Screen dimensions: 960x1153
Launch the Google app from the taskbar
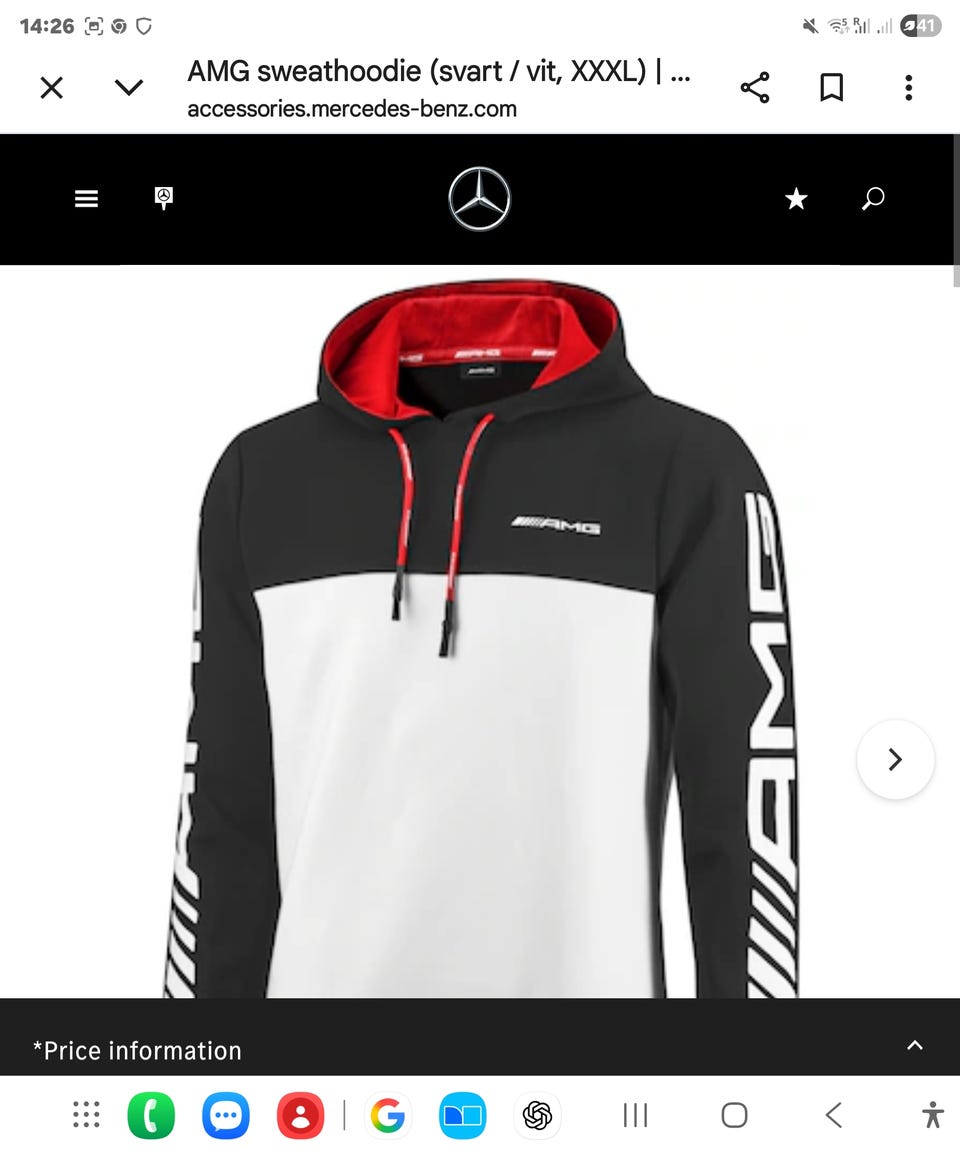point(387,1115)
